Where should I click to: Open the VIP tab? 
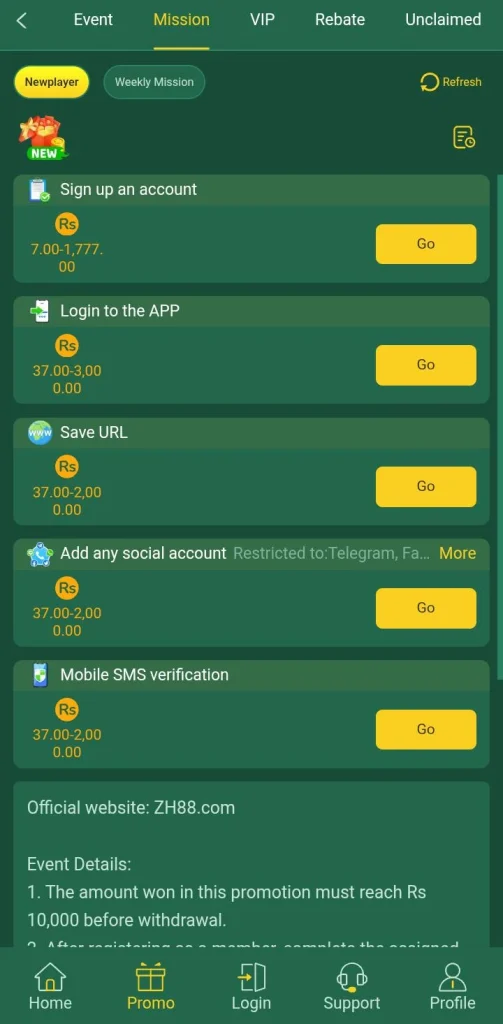pos(262,20)
